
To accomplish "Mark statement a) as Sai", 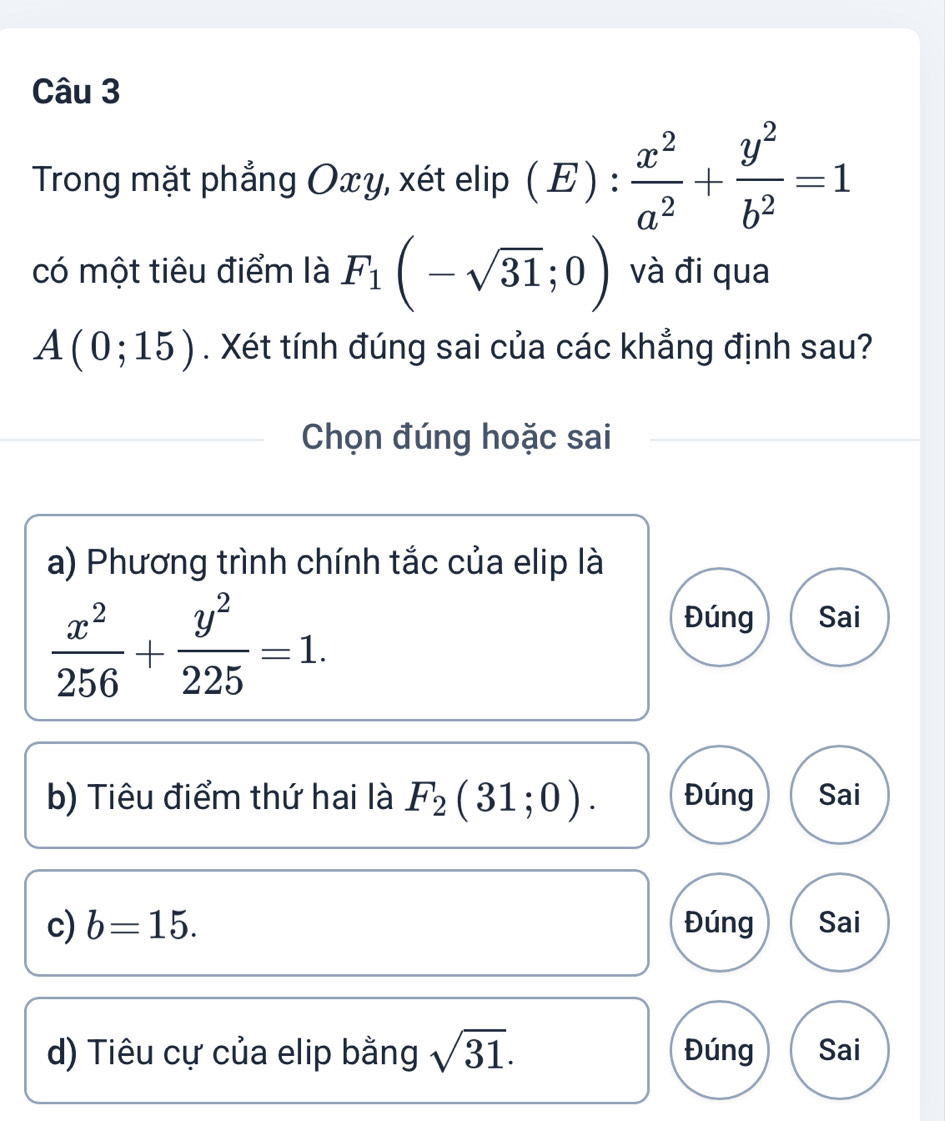I will pos(838,618).
